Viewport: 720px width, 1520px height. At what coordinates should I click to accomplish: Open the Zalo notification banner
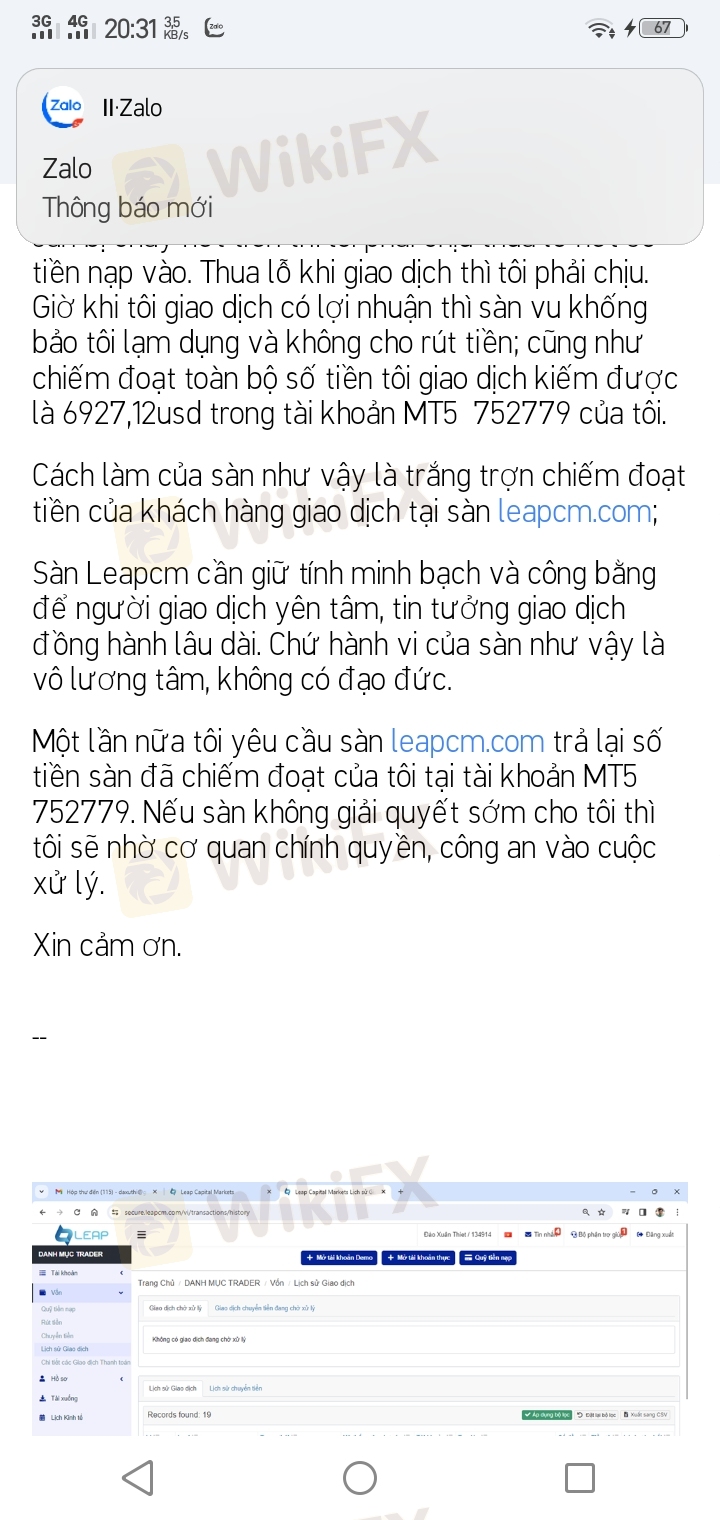coord(359,157)
